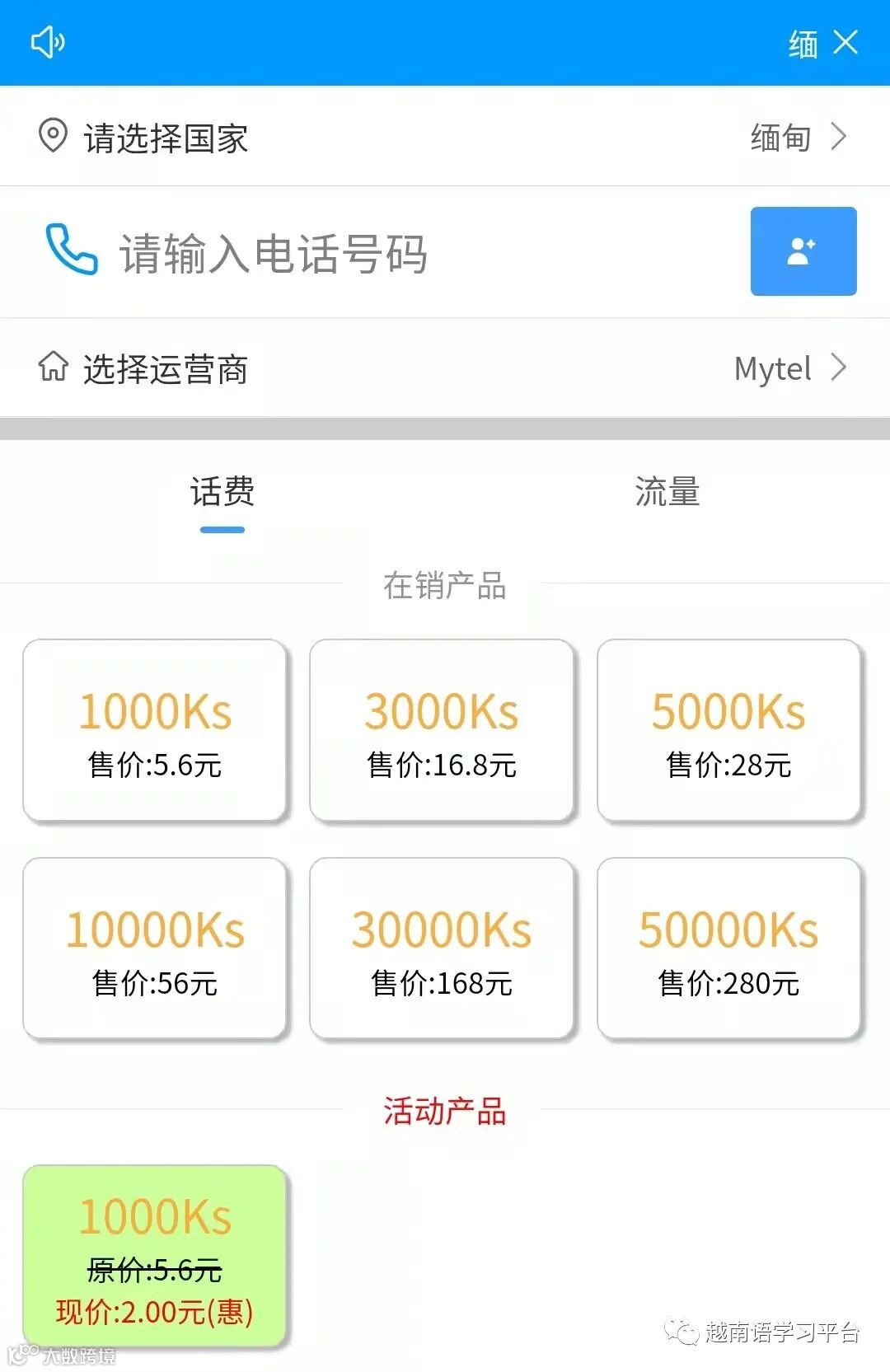890x1372 pixels.
Task: Select the 3000Ks top-up product
Action: 443,730
